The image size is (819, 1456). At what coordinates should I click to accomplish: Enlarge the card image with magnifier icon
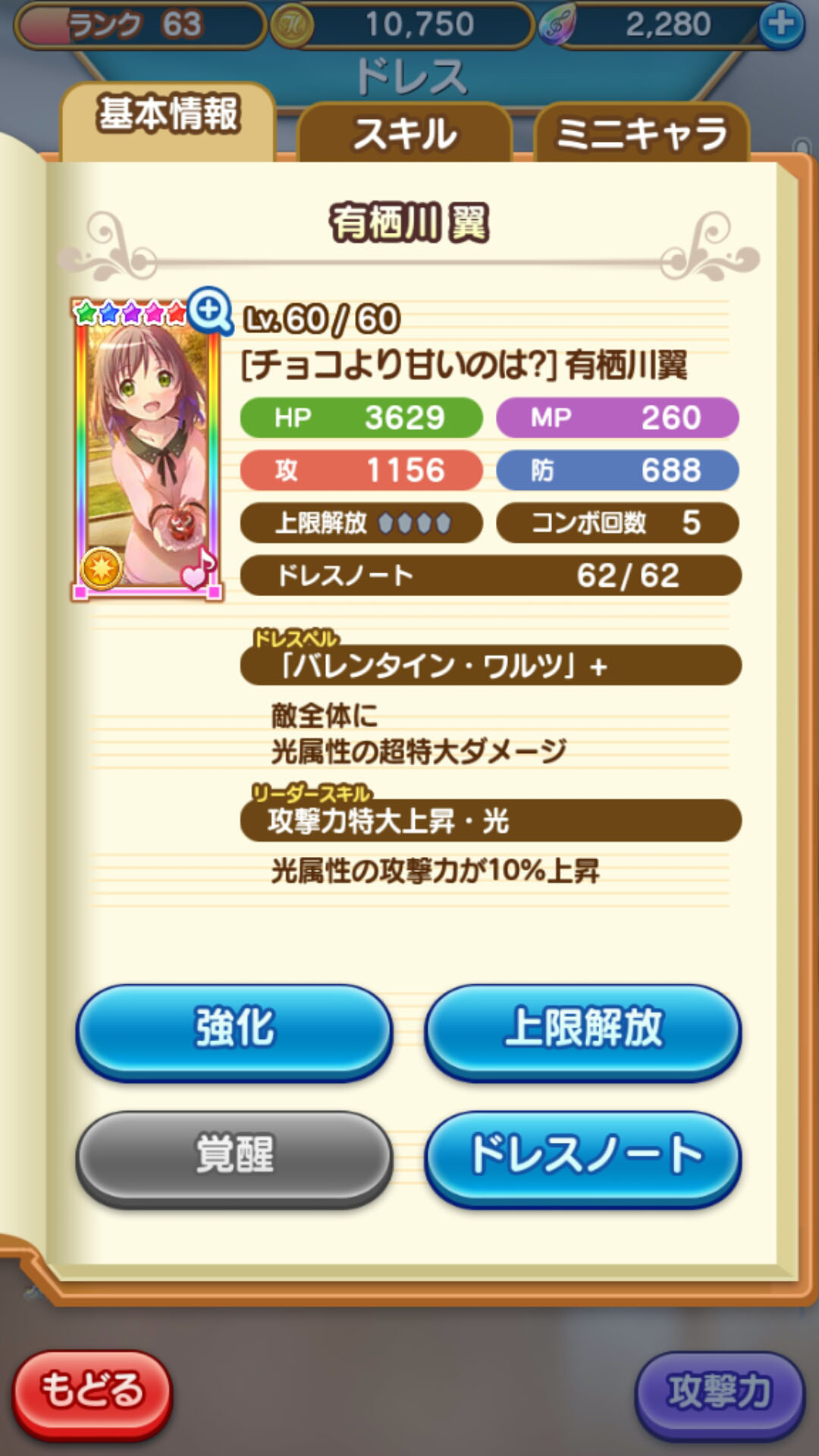tap(209, 309)
